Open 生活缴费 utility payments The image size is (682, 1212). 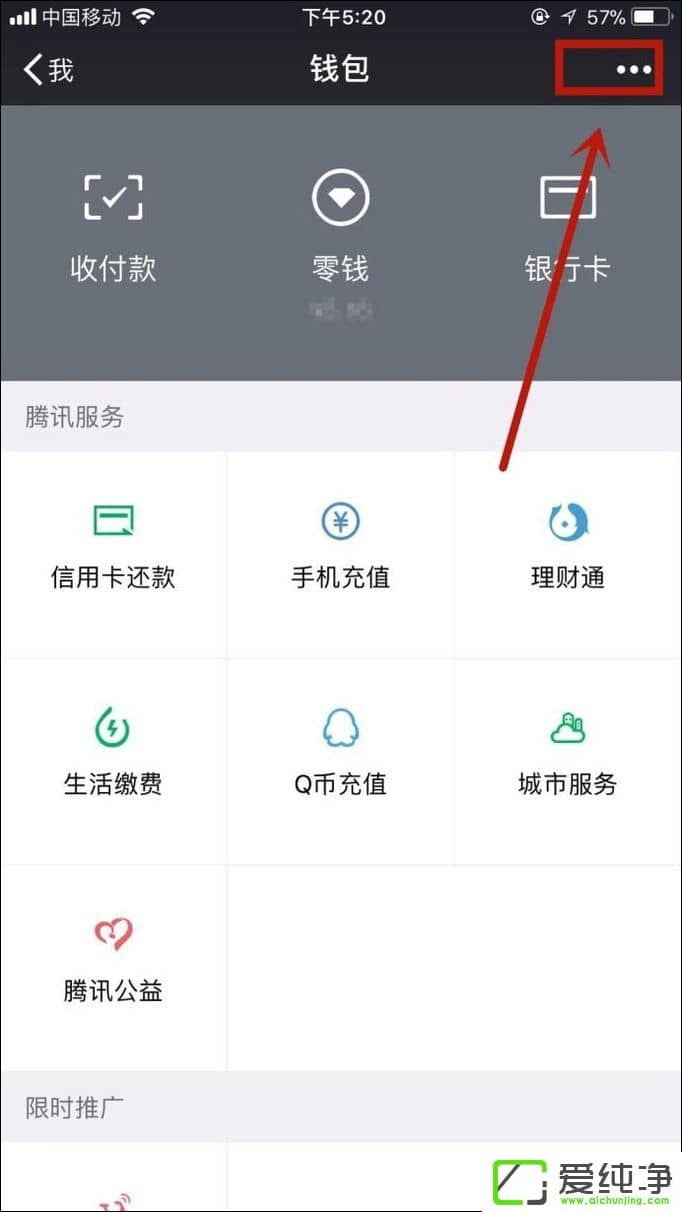click(x=113, y=755)
